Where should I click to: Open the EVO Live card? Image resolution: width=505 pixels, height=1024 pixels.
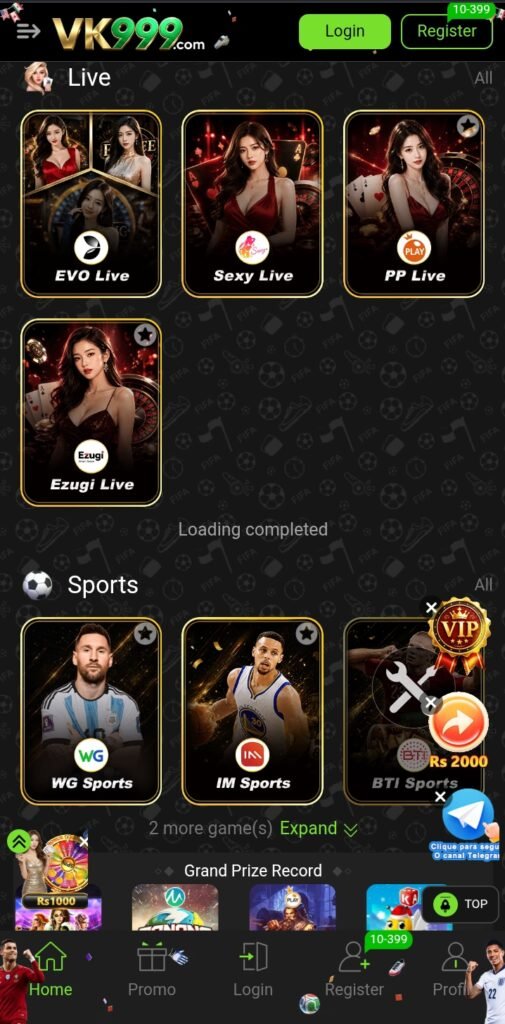[x=91, y=204]
